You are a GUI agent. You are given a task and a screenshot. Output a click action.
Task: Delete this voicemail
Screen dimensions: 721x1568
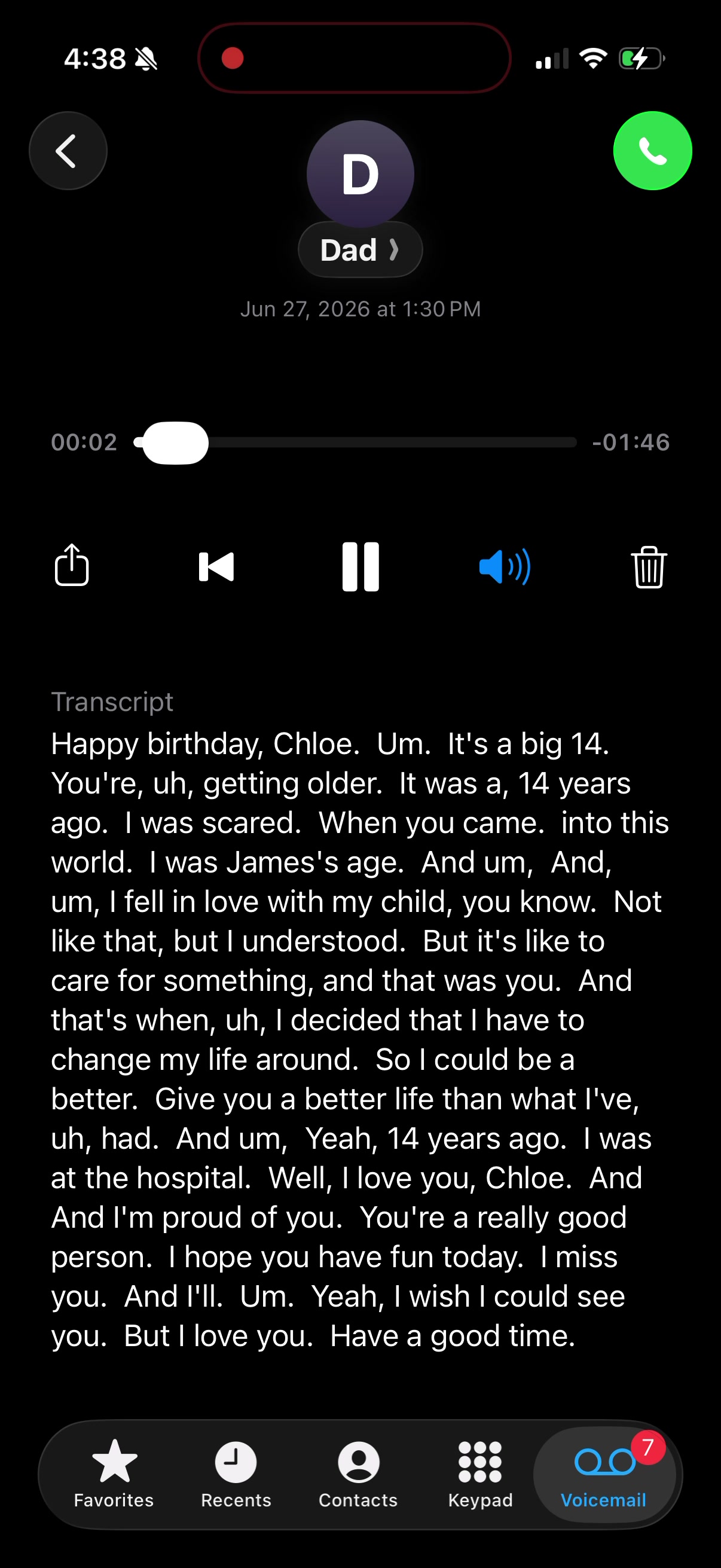[x=649, y=567]
